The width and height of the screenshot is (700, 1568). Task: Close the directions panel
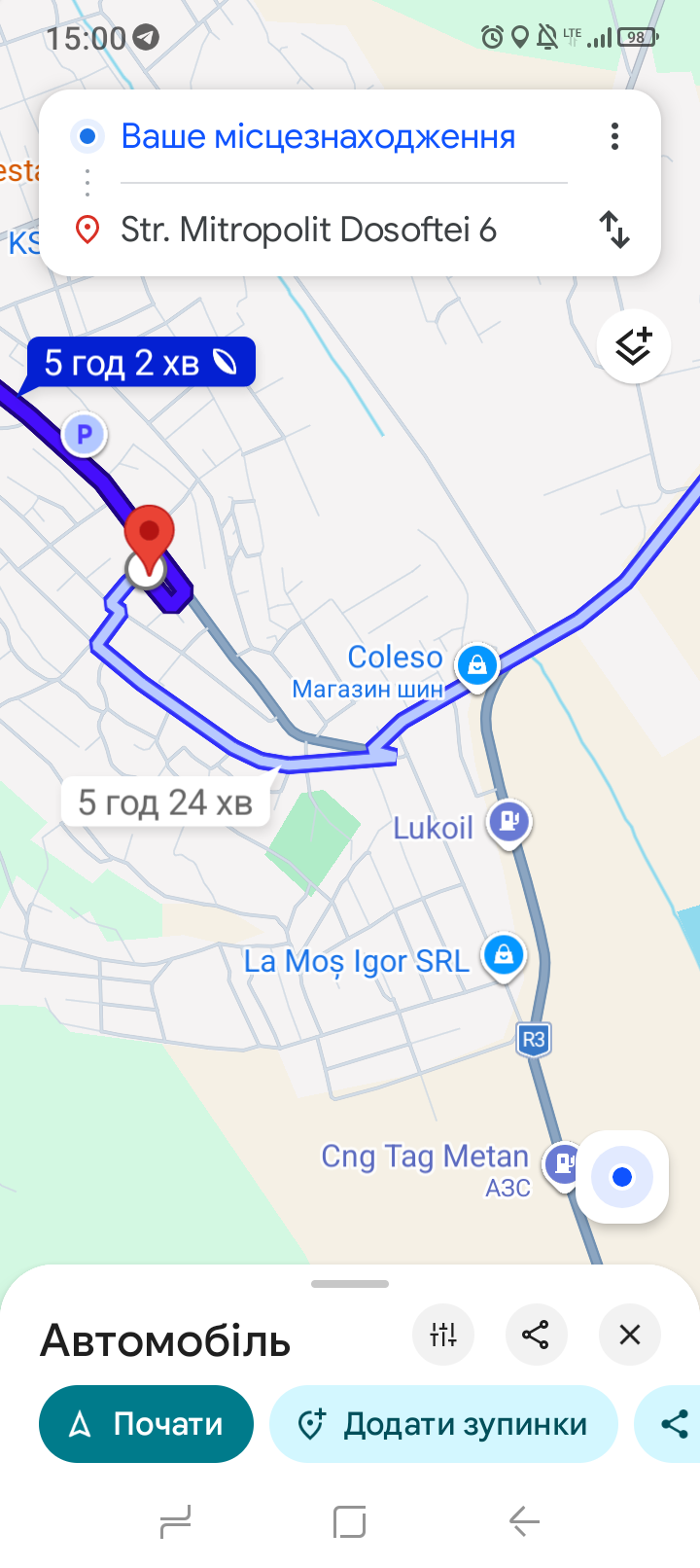pos(630,1335)
